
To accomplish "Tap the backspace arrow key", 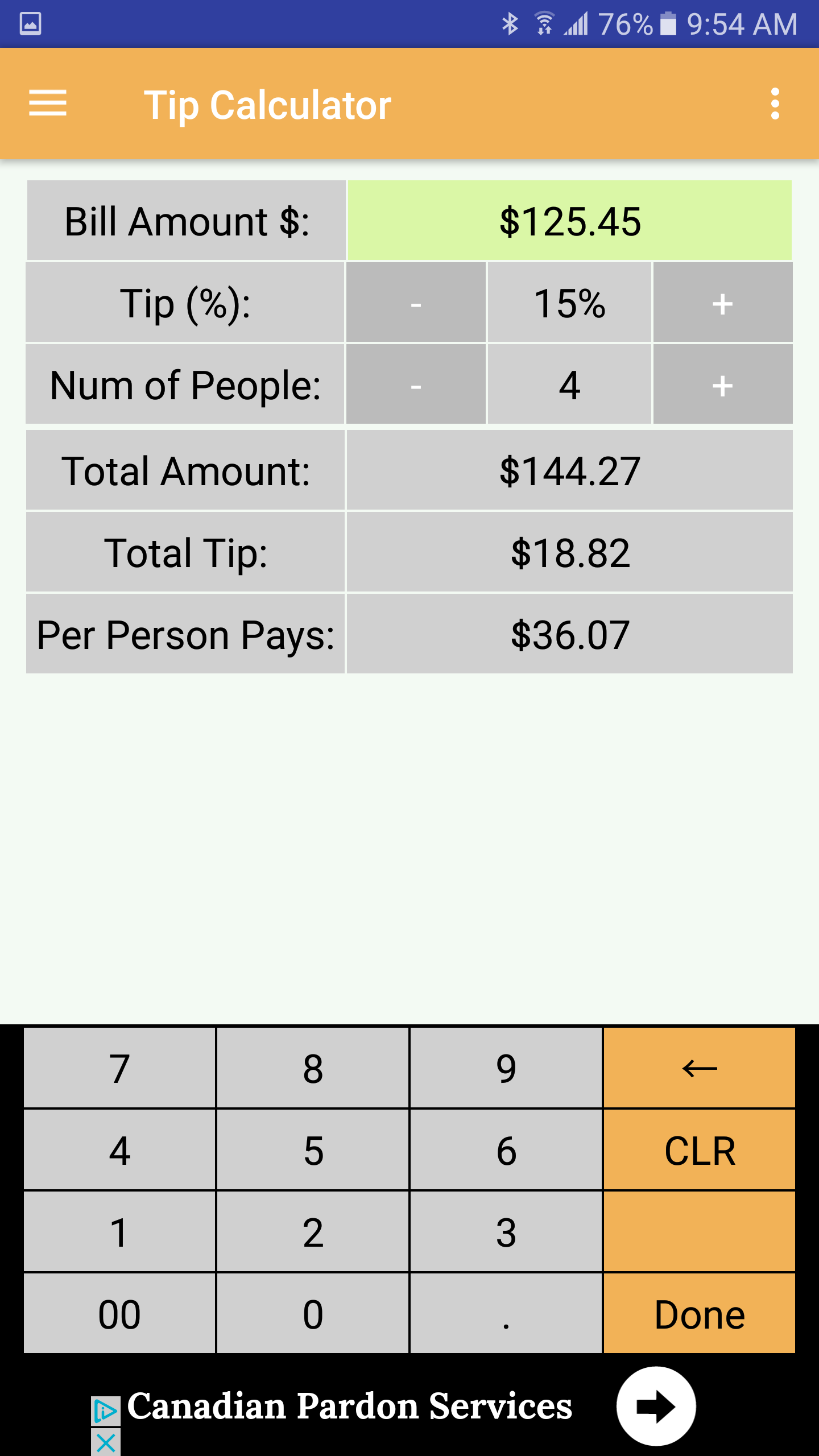I will (699, 1068).
